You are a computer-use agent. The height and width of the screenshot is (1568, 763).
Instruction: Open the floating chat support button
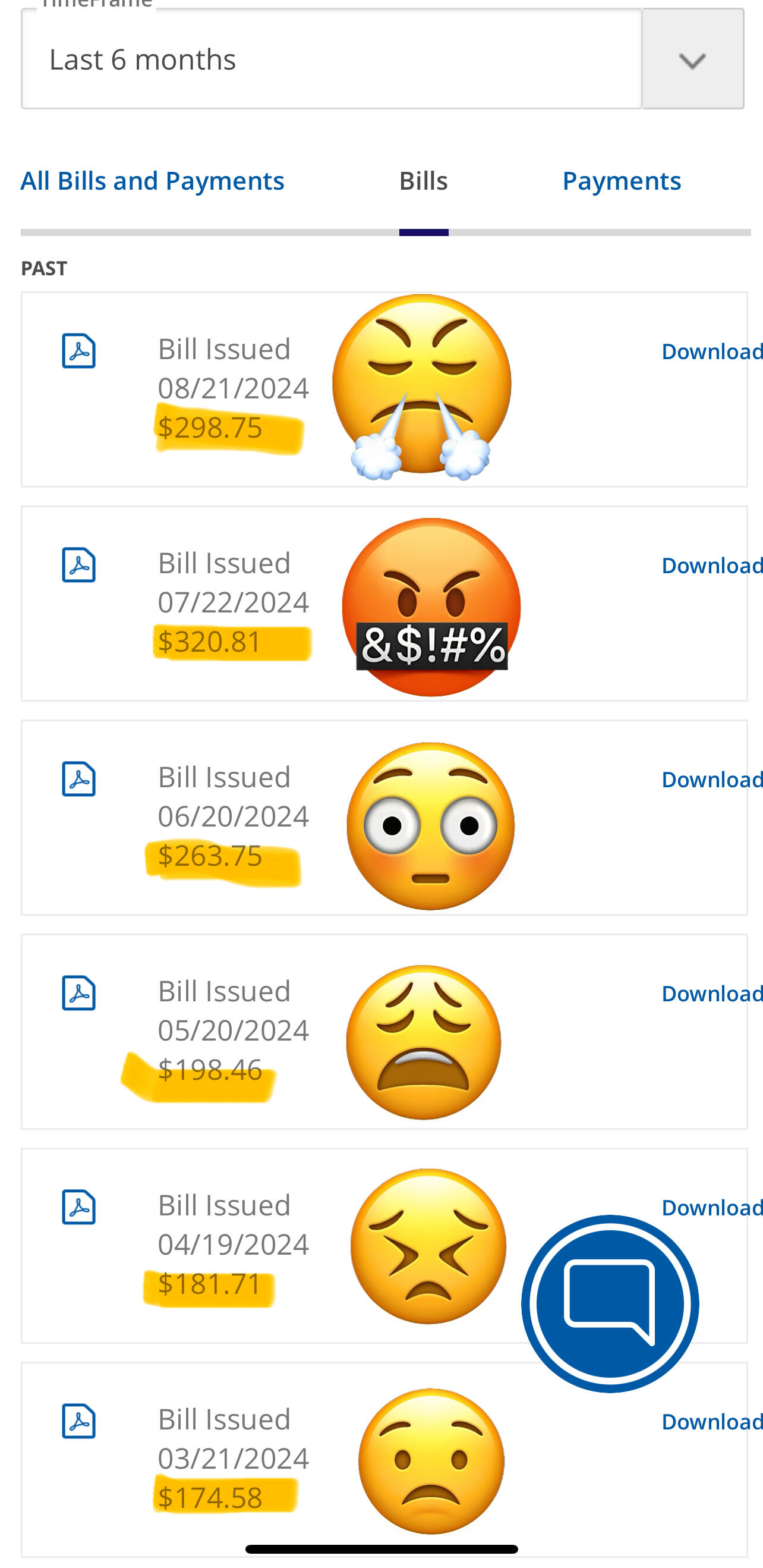[x=610, y=1304]
